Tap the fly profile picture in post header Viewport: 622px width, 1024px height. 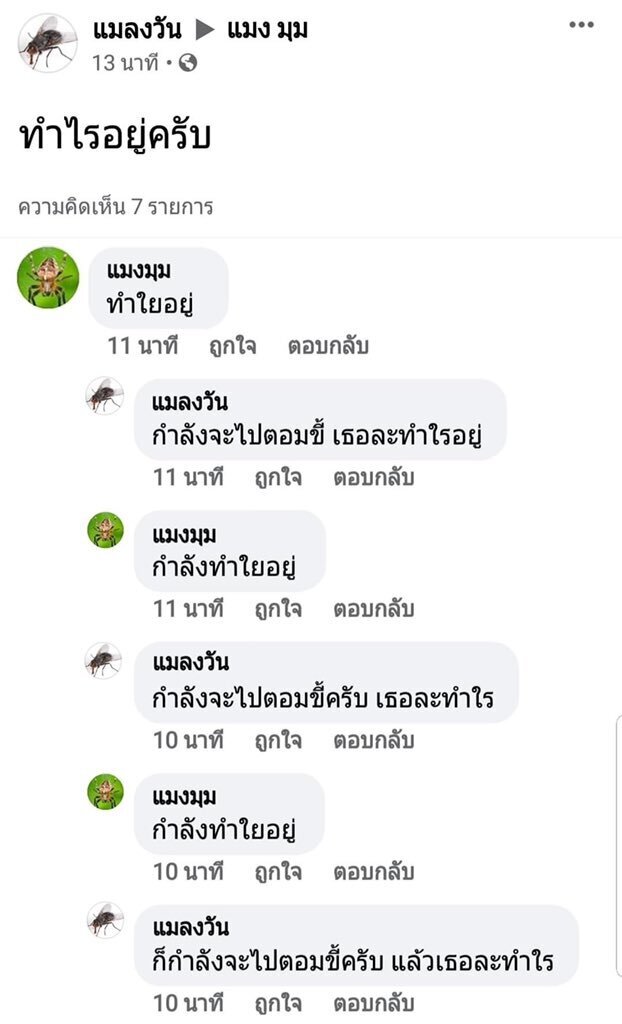coord(47,43)
